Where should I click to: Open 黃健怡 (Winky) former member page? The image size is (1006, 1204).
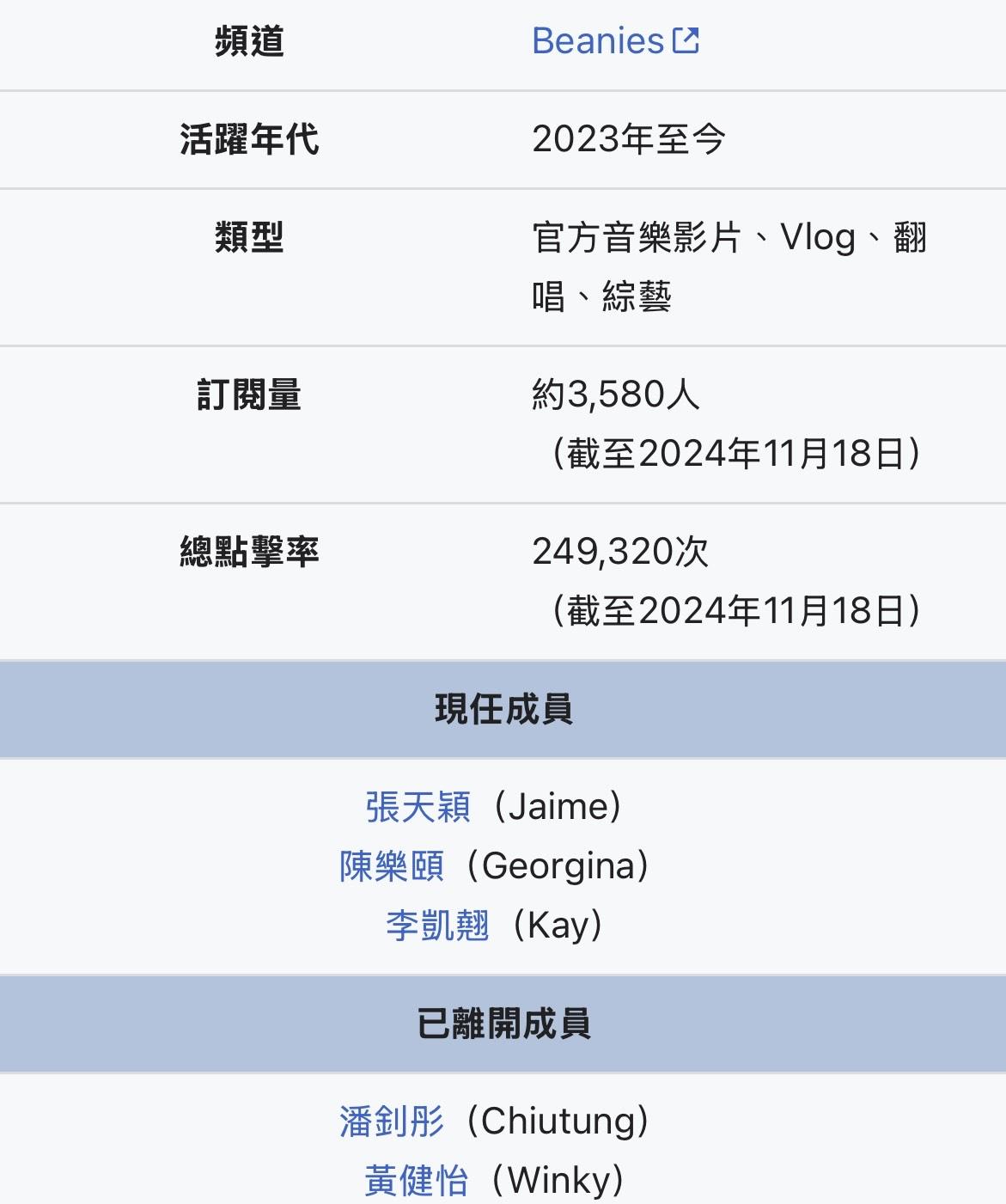(417, 1181)
